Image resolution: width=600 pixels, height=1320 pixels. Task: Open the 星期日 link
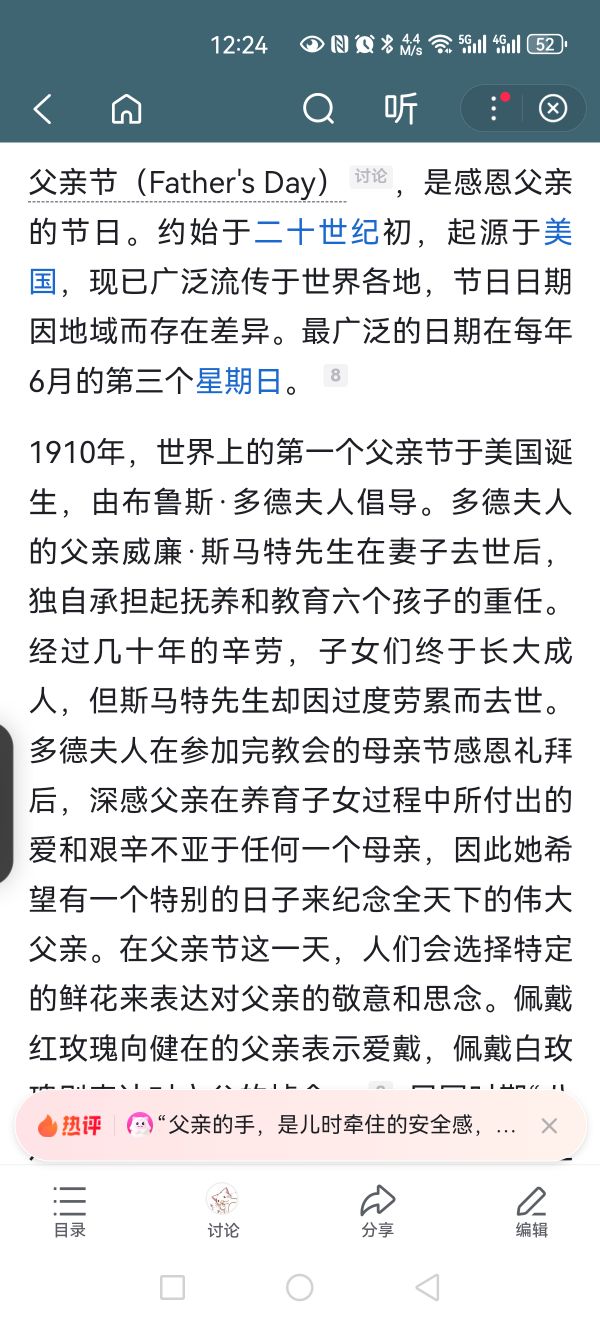pos(238,381)
